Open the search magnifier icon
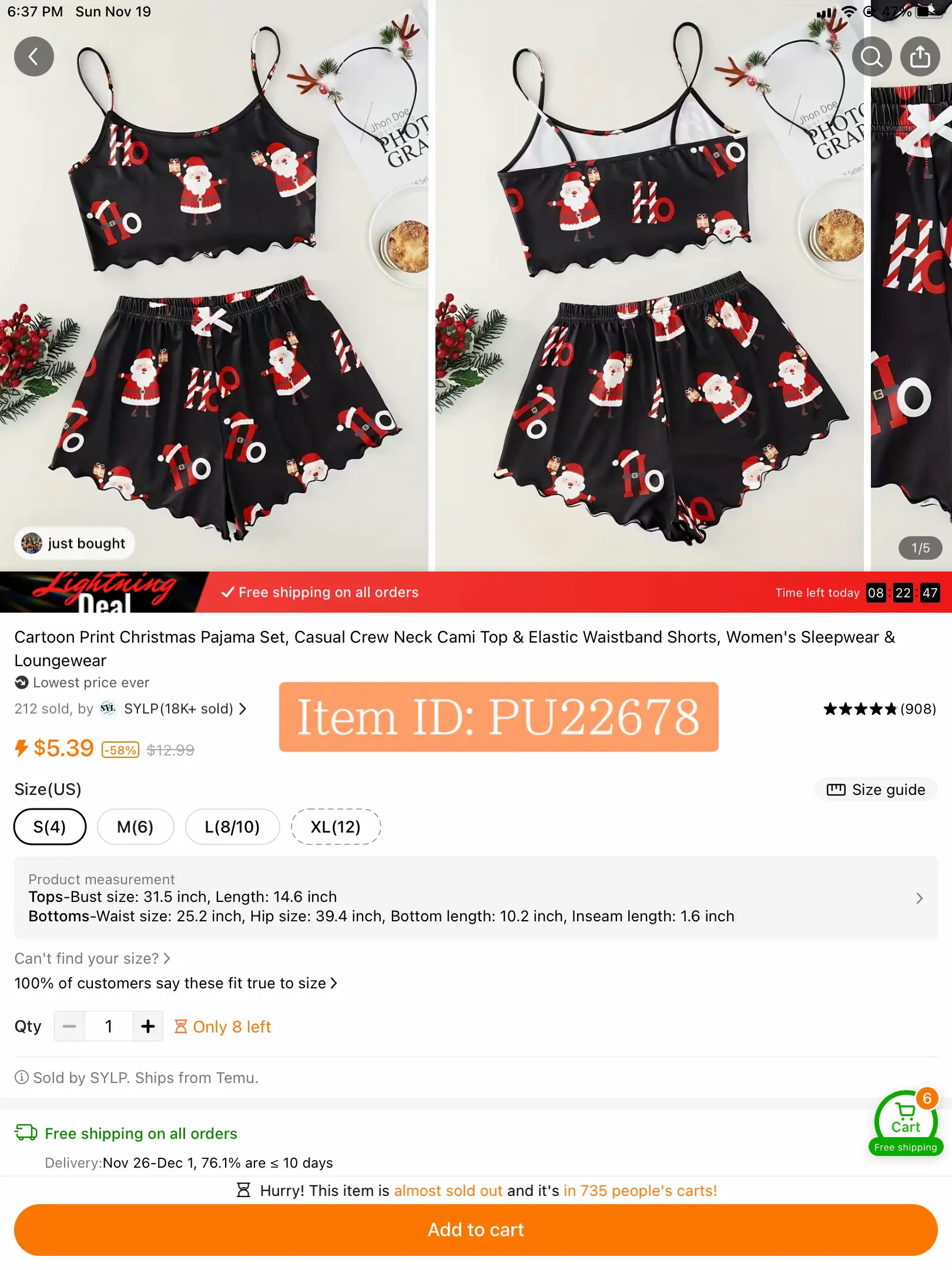Image resolution: width=952 pixels, height=1270 pixels. tap(871, 56)
